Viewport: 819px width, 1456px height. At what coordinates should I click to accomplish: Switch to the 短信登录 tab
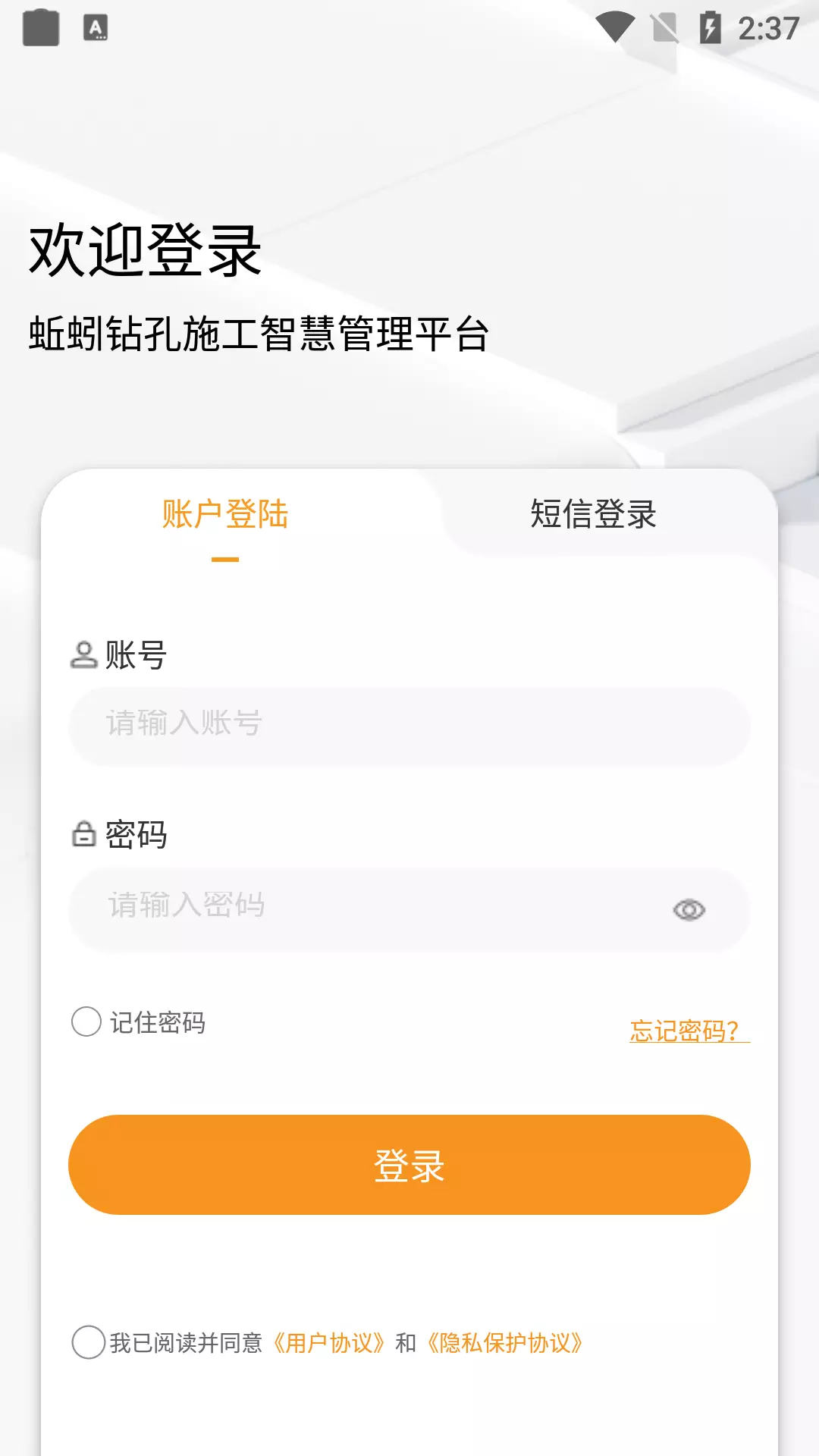tap(593, 514)
